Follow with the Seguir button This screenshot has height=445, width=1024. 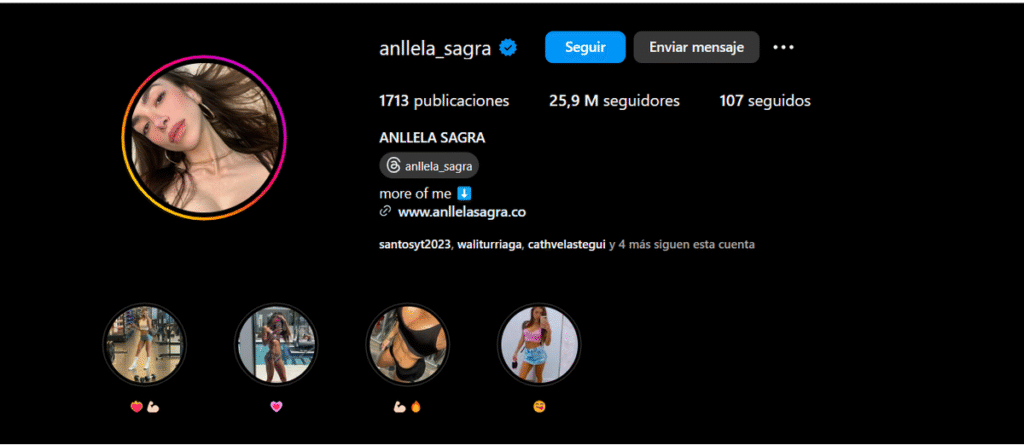click(585, 47)
